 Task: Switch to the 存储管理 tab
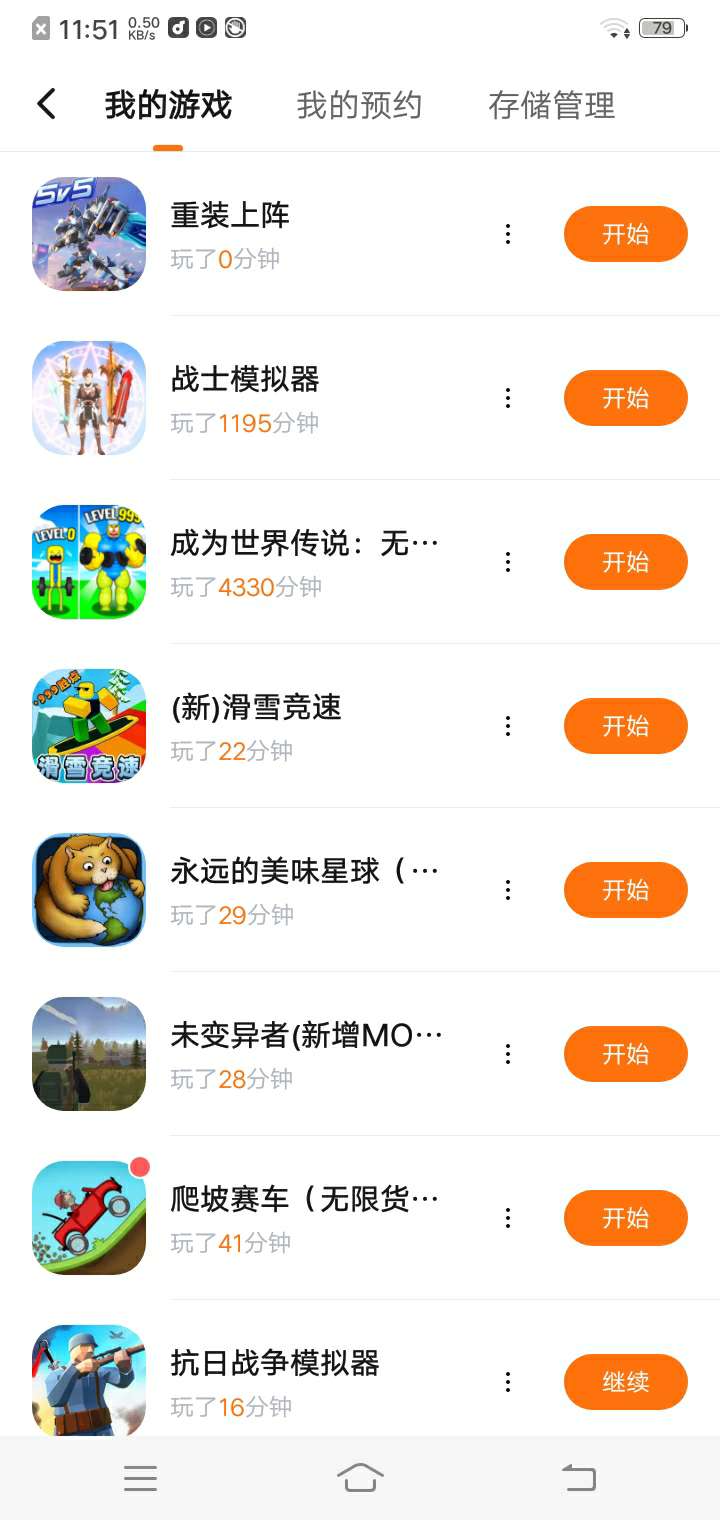click(551, 105)
